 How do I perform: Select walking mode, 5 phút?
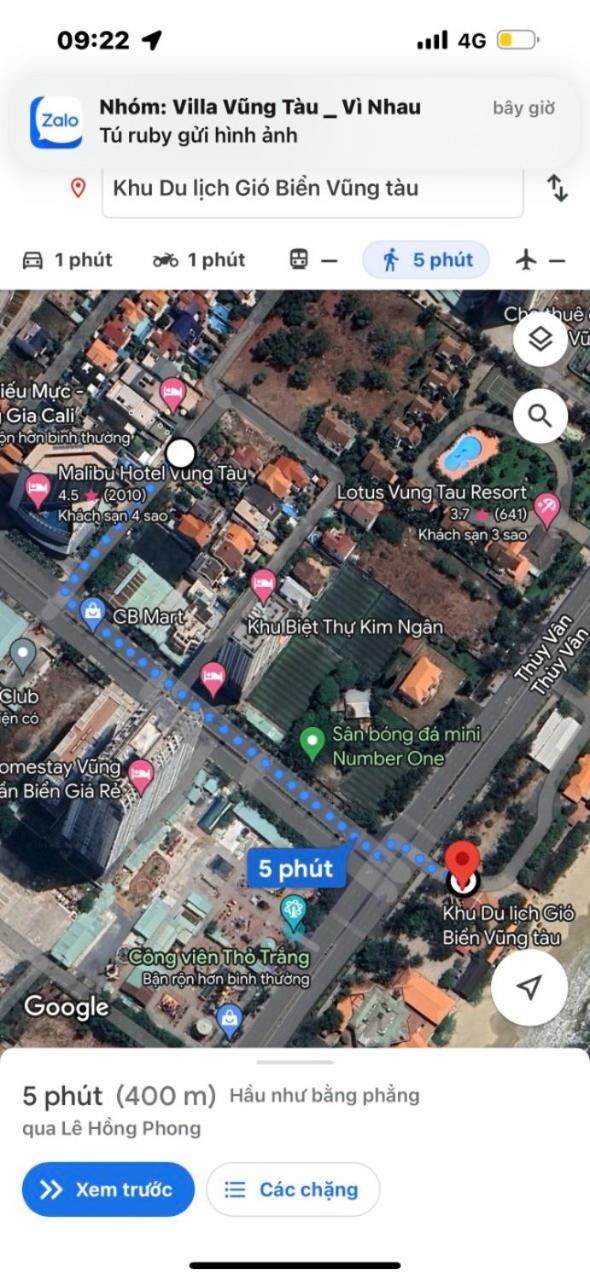click(427, 260)
